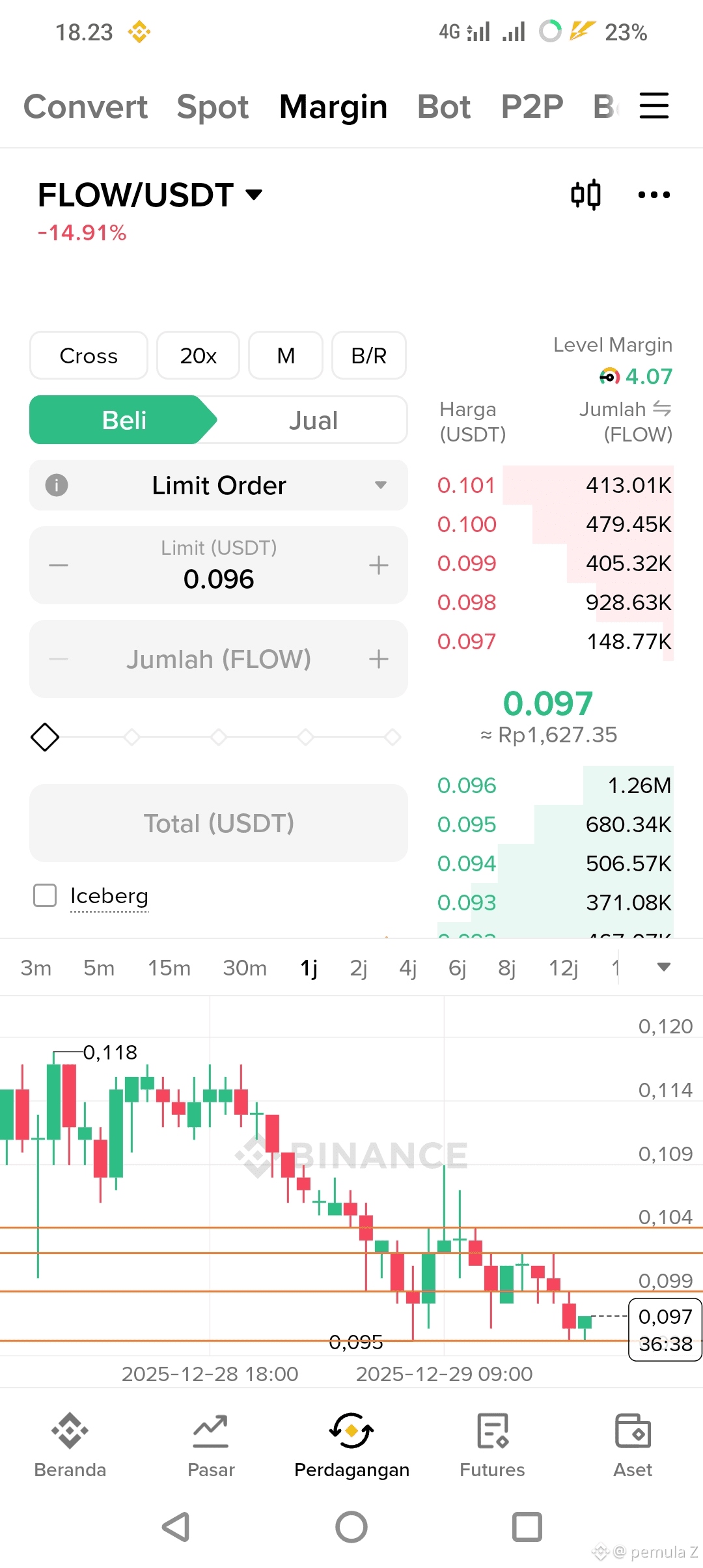Open the Bot tab
Screen dimensions: 703x1568
pyautogui.click(x=443, y=107)
